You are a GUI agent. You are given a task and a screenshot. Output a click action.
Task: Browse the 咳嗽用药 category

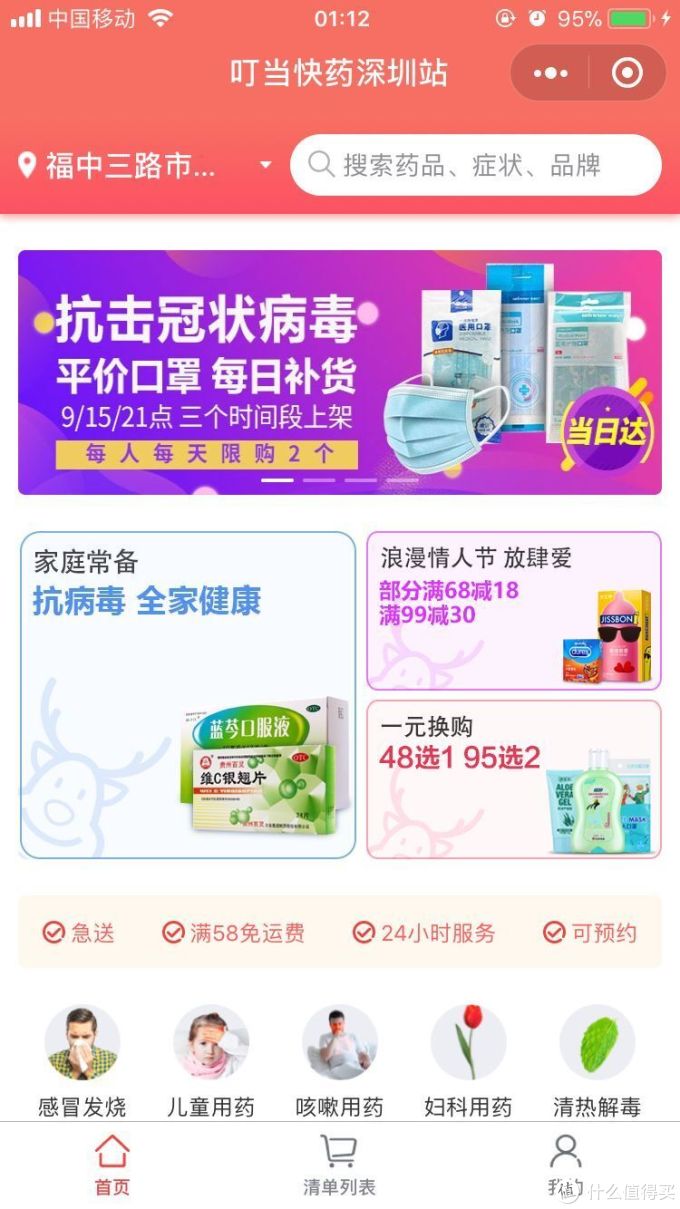340,1062
